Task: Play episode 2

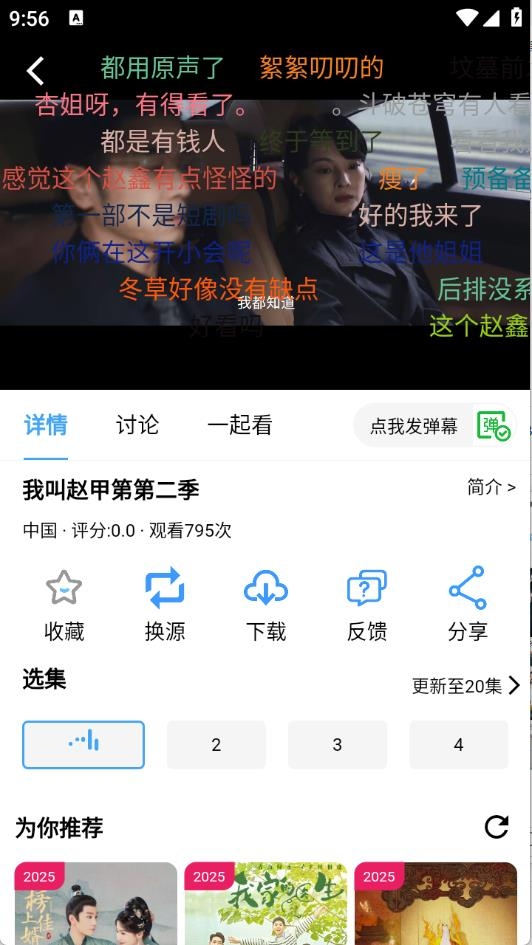Action: (x=216, y=745)
